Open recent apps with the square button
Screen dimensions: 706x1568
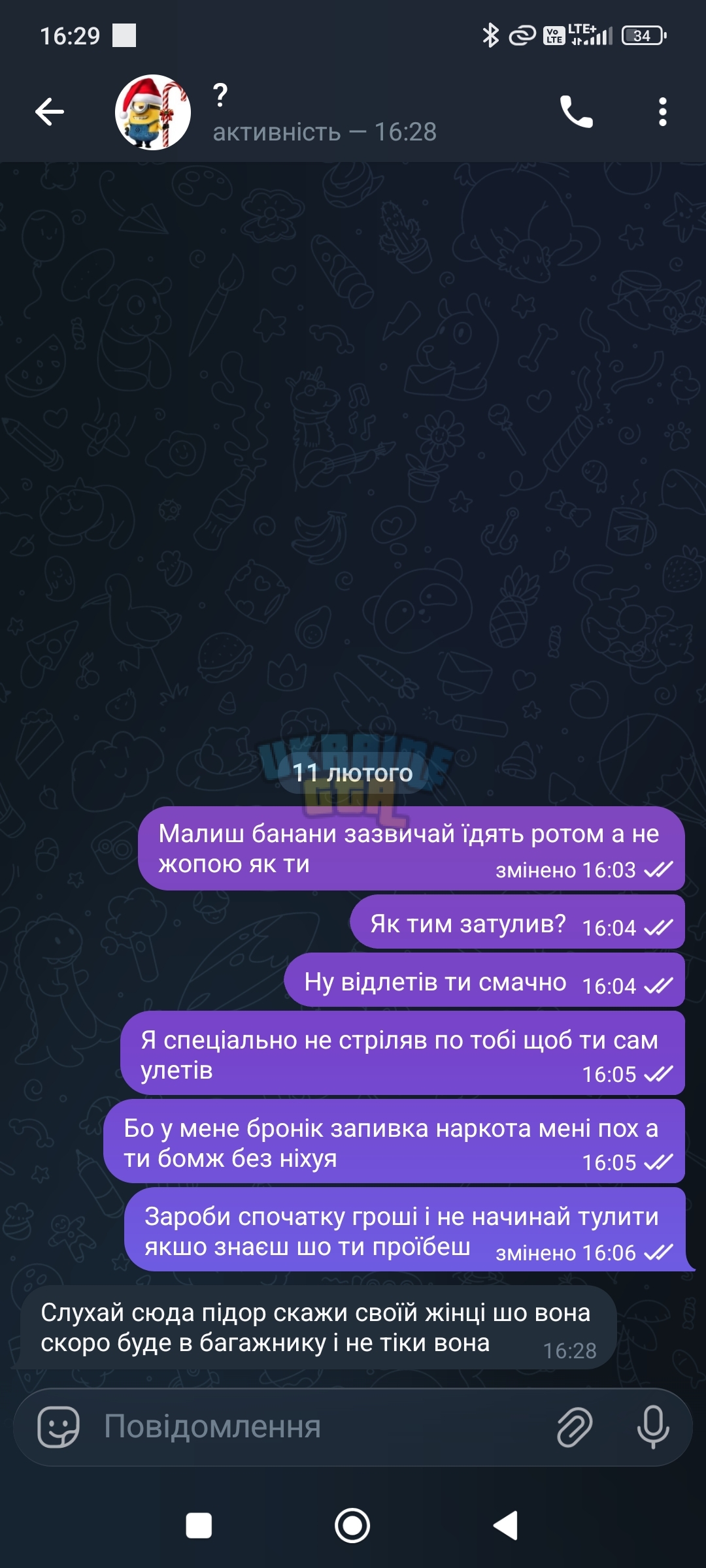click(x=199, y=1526)
